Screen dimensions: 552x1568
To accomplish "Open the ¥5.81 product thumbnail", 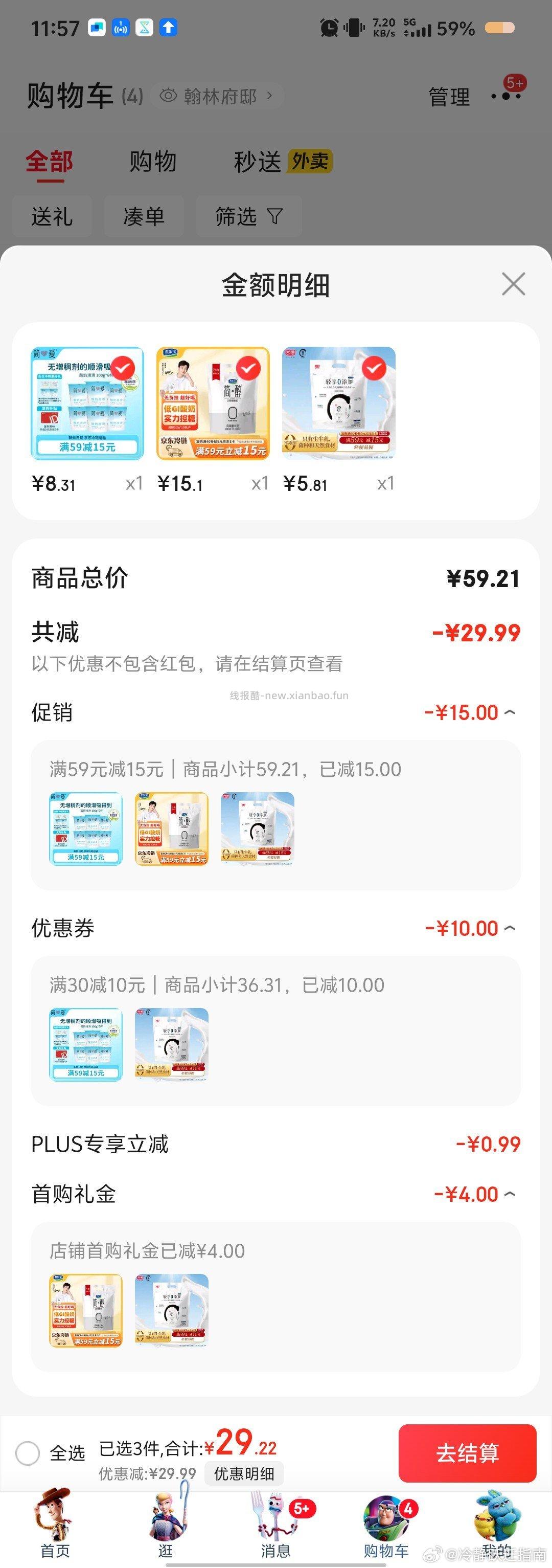I will click(x=339, y=404).
